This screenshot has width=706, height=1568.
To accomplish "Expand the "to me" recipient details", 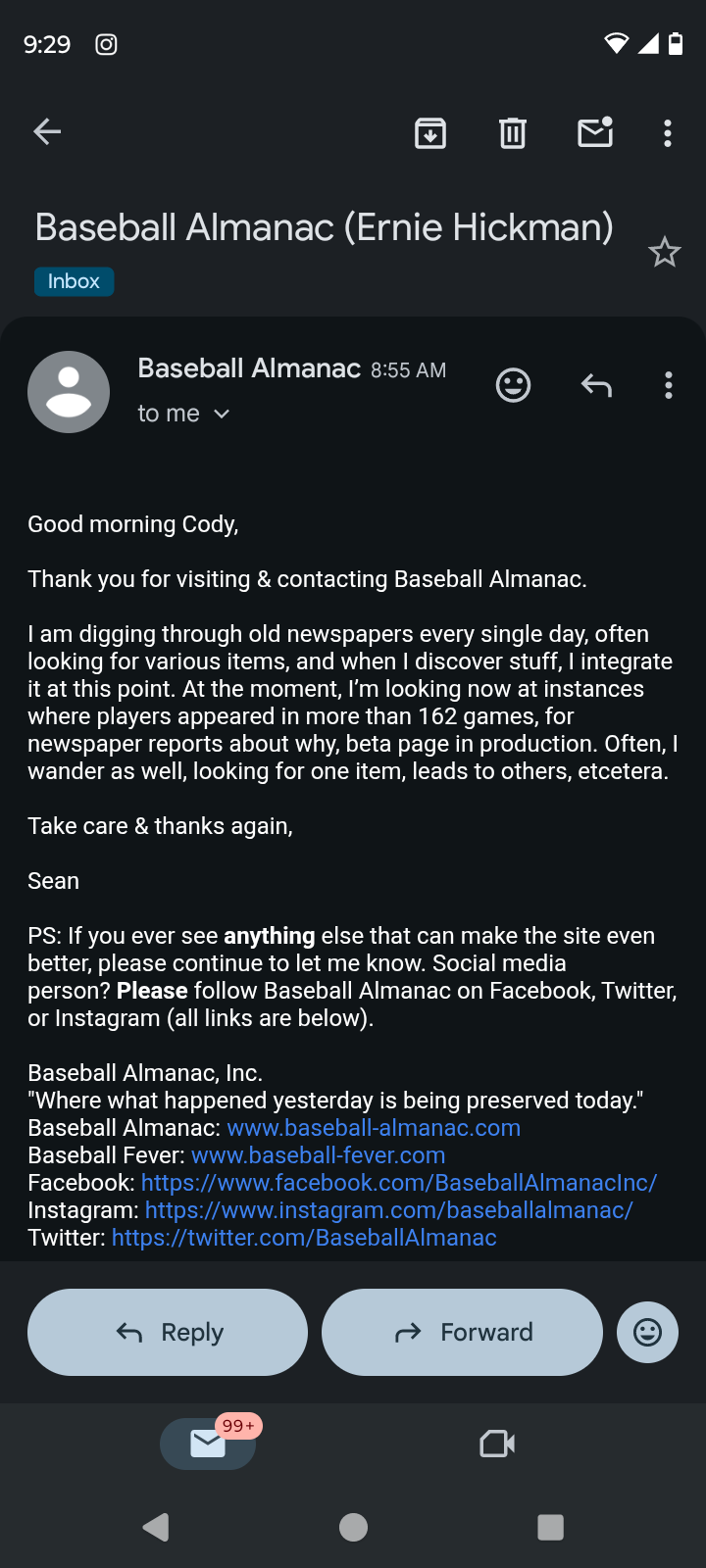I will point(183,414).
